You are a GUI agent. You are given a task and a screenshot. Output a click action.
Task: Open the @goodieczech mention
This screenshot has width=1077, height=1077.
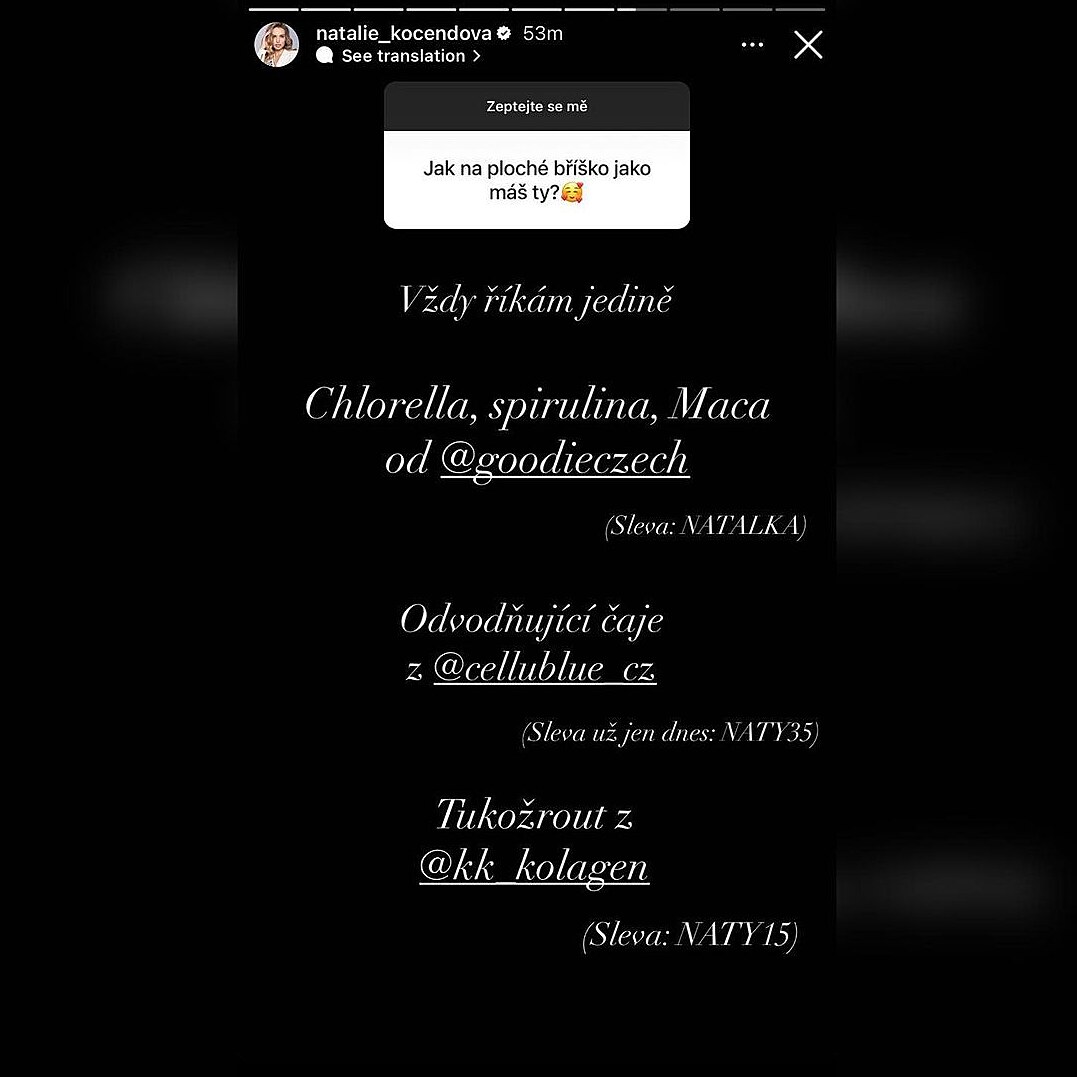[565, 459]
